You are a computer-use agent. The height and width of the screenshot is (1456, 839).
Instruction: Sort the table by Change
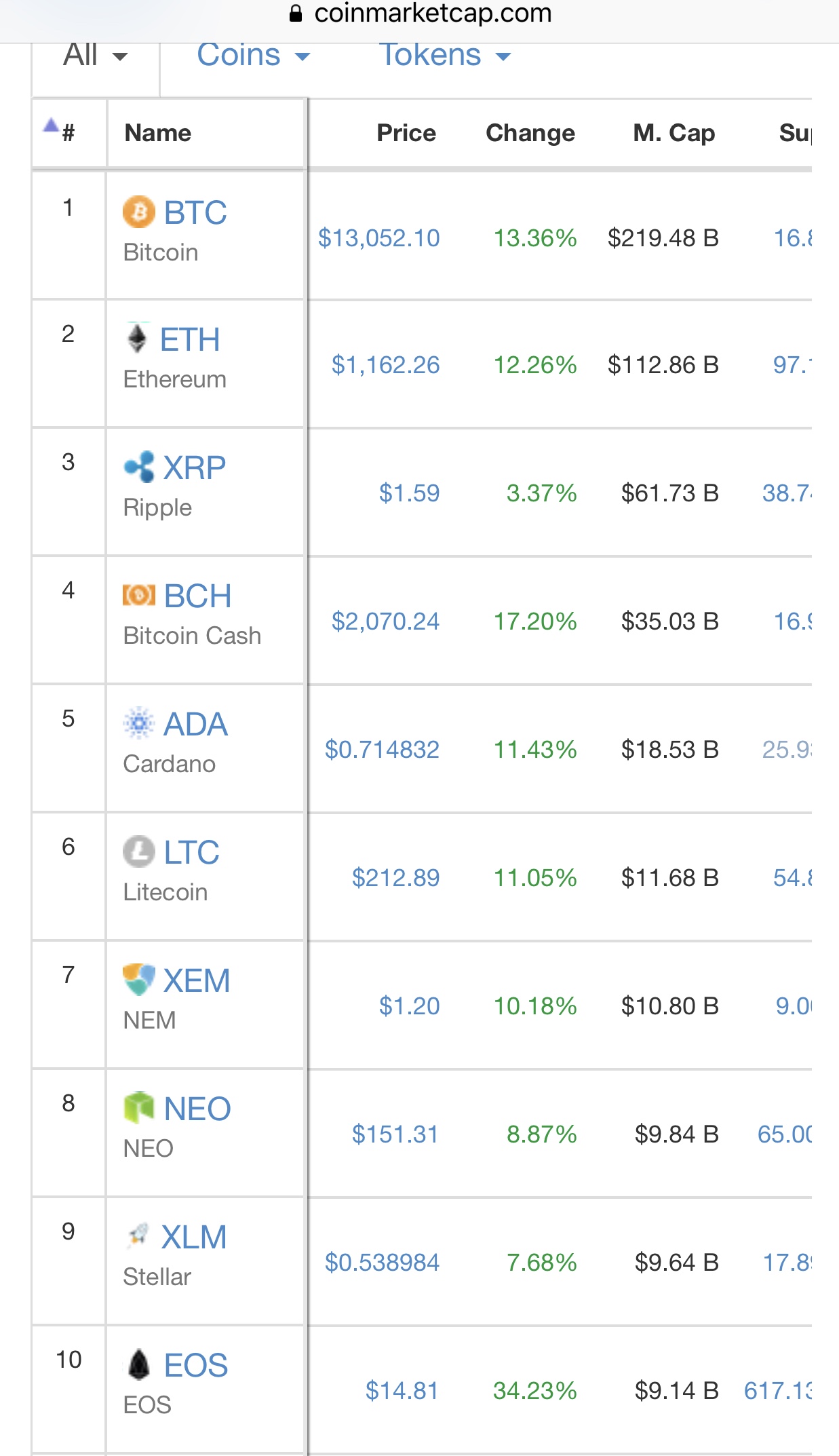530,133
